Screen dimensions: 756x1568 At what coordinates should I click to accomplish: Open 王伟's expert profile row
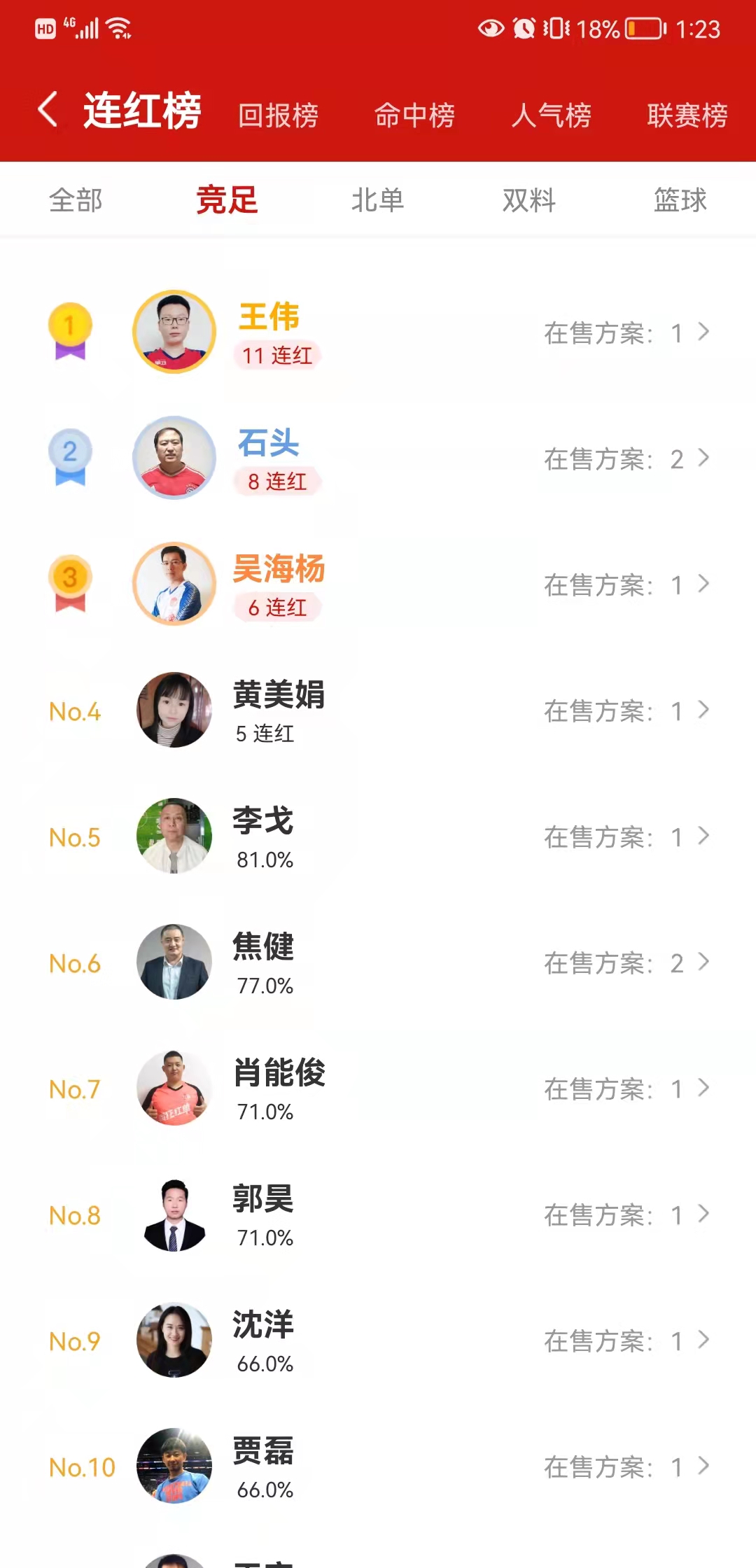pos(378,332)
